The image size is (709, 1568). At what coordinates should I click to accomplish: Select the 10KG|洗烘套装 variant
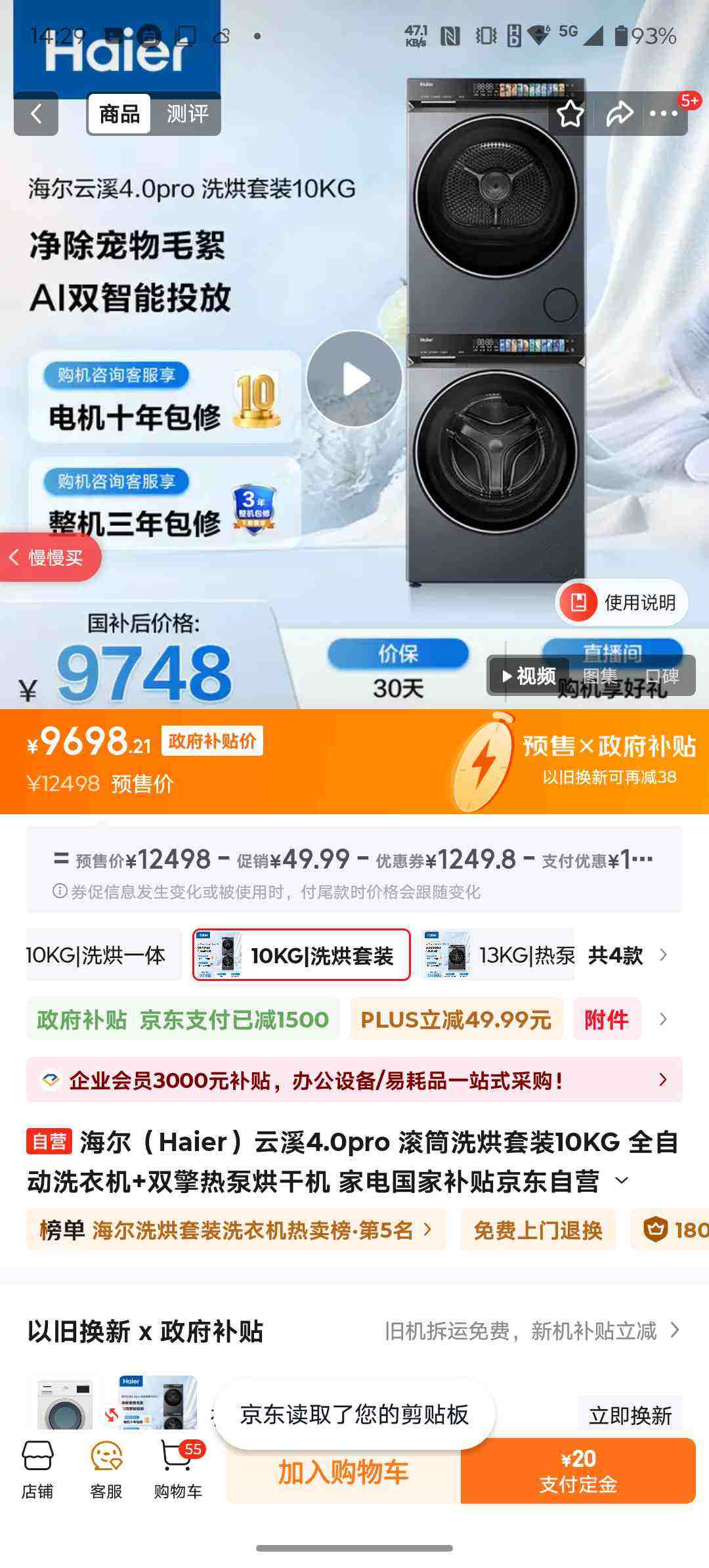pyautogui.click(x=302, y=955)
